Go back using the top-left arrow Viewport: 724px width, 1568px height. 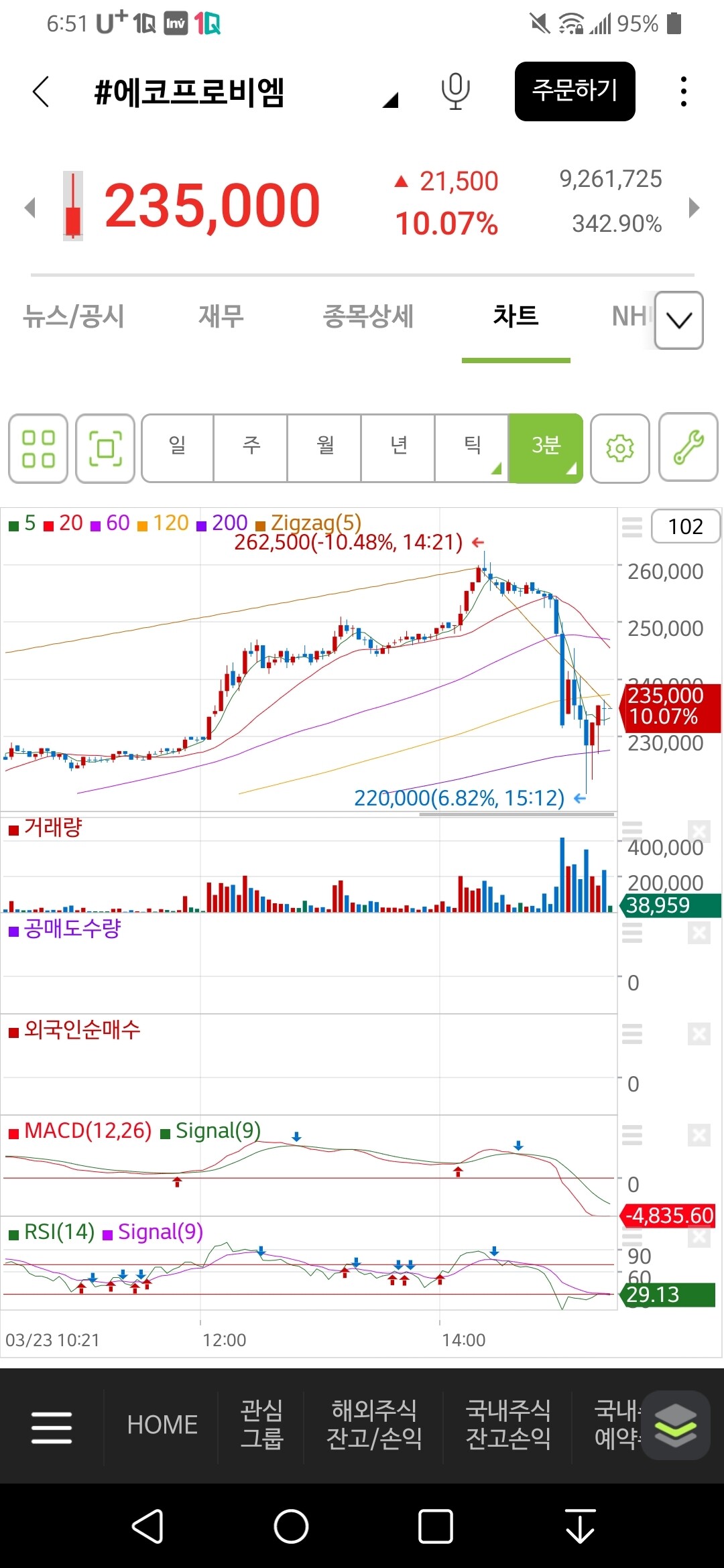tap(41, 92)
